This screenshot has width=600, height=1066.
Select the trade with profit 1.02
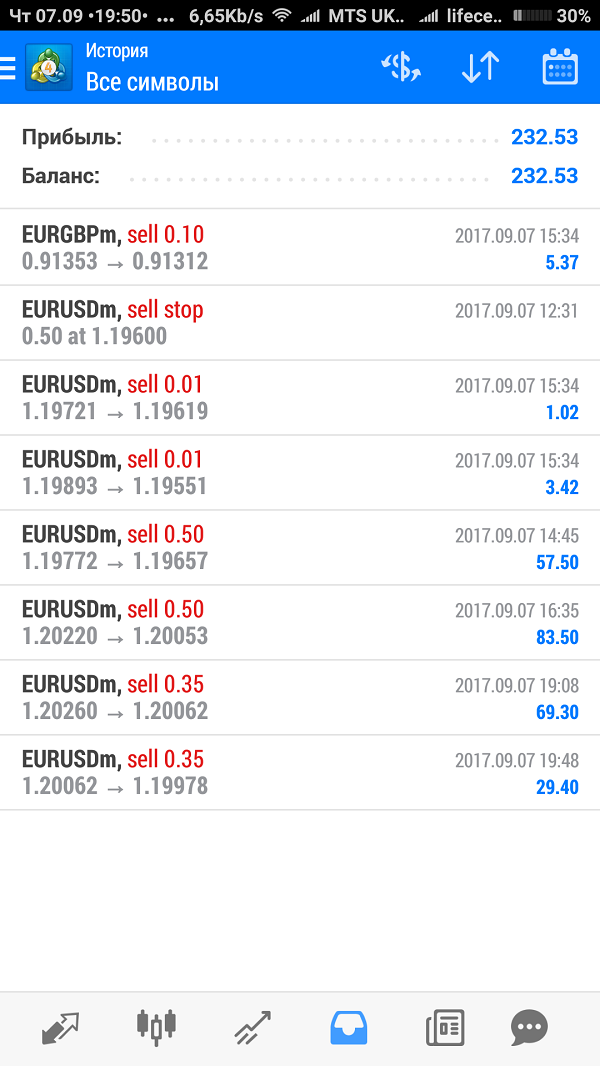tap(300, 398)
